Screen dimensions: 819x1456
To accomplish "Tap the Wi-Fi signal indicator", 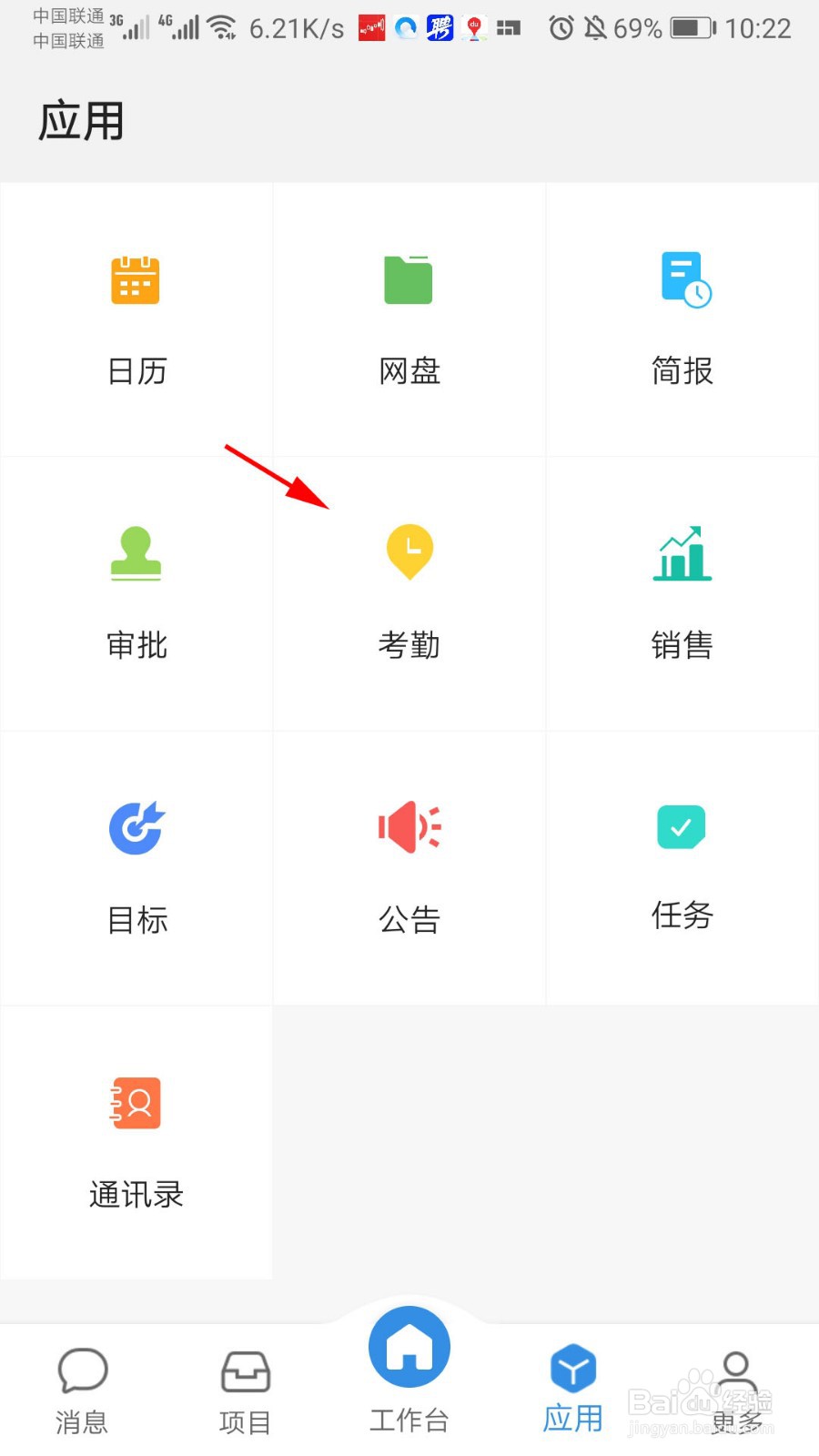I will [x=221, y=26].
